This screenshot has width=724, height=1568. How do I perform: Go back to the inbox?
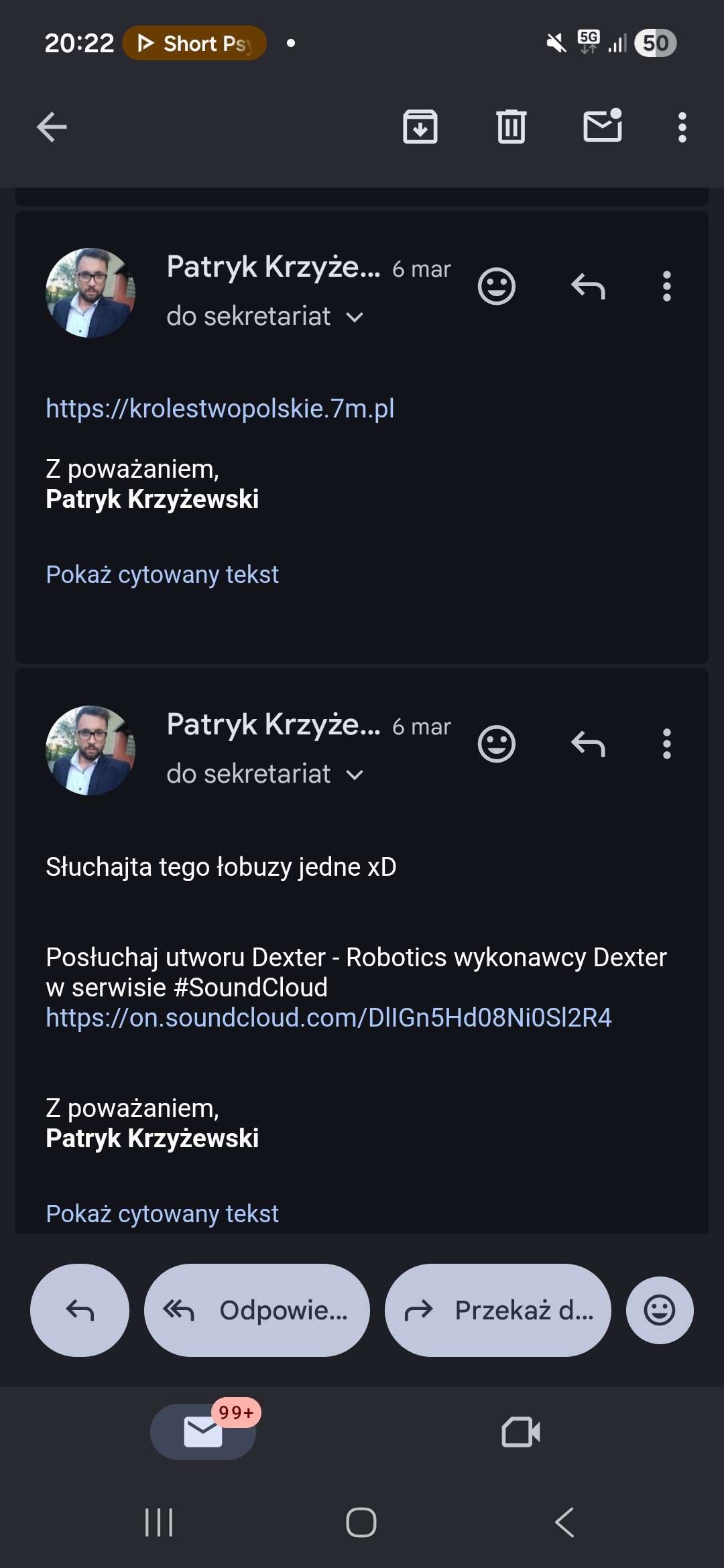(x=52, y=127)
